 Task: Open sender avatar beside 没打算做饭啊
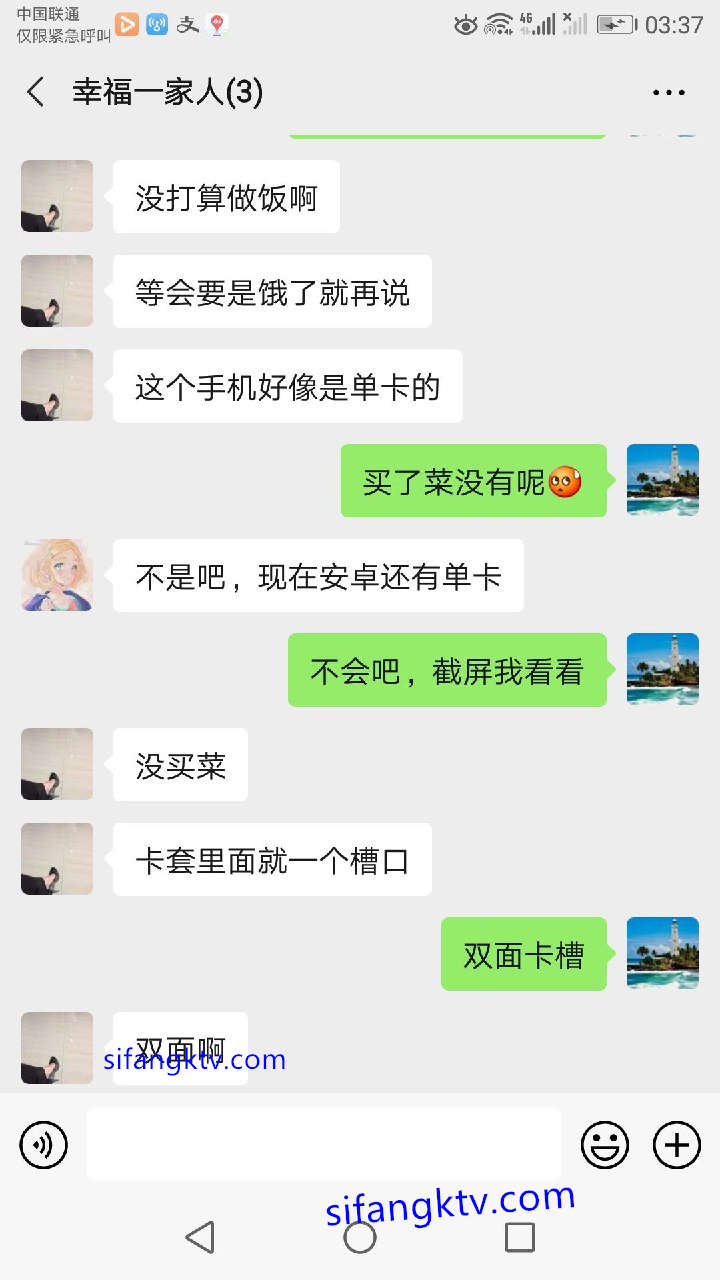coord(57,196)
